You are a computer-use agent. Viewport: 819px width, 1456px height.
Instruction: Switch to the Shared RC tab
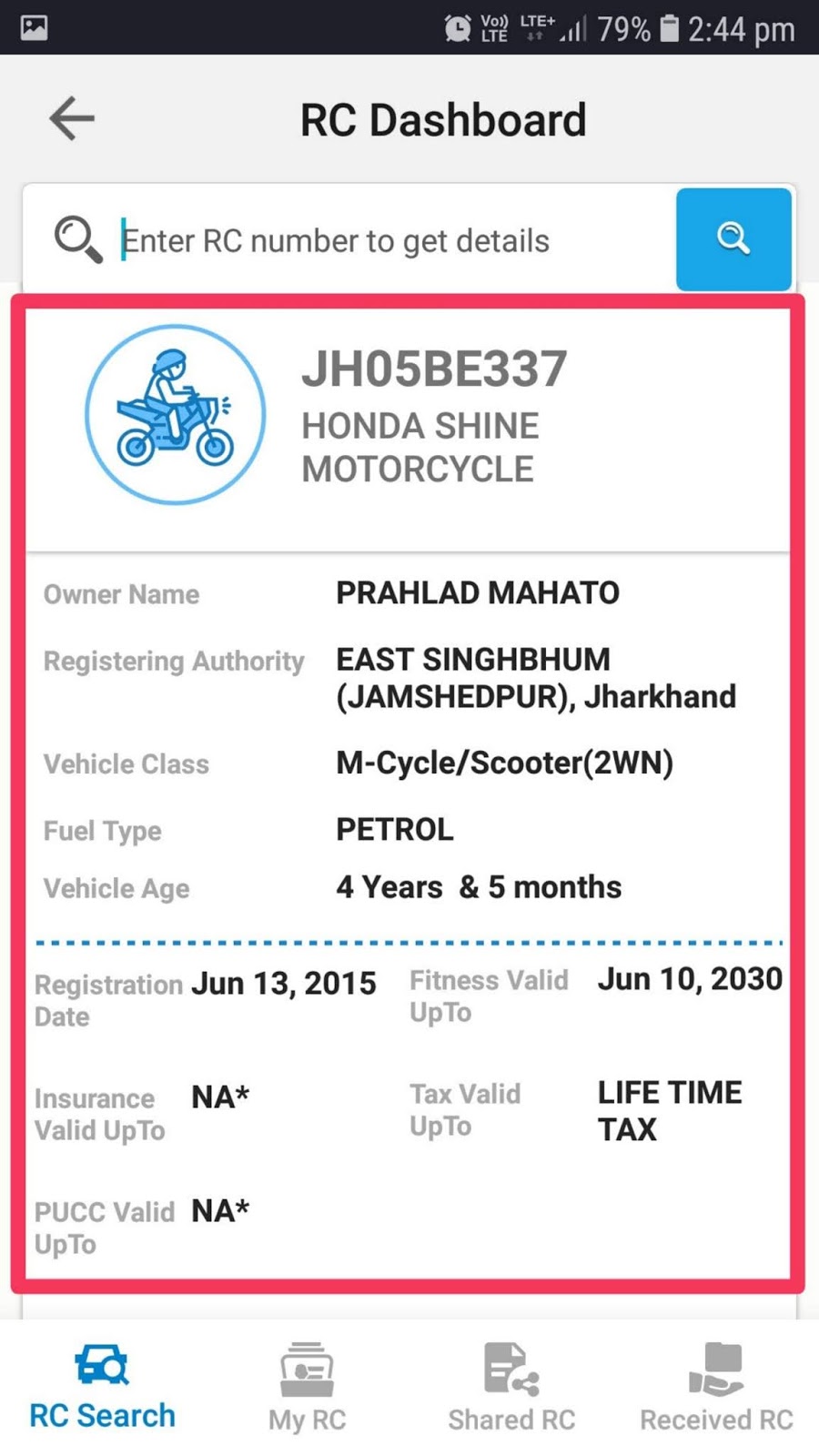click(511, 1387)
